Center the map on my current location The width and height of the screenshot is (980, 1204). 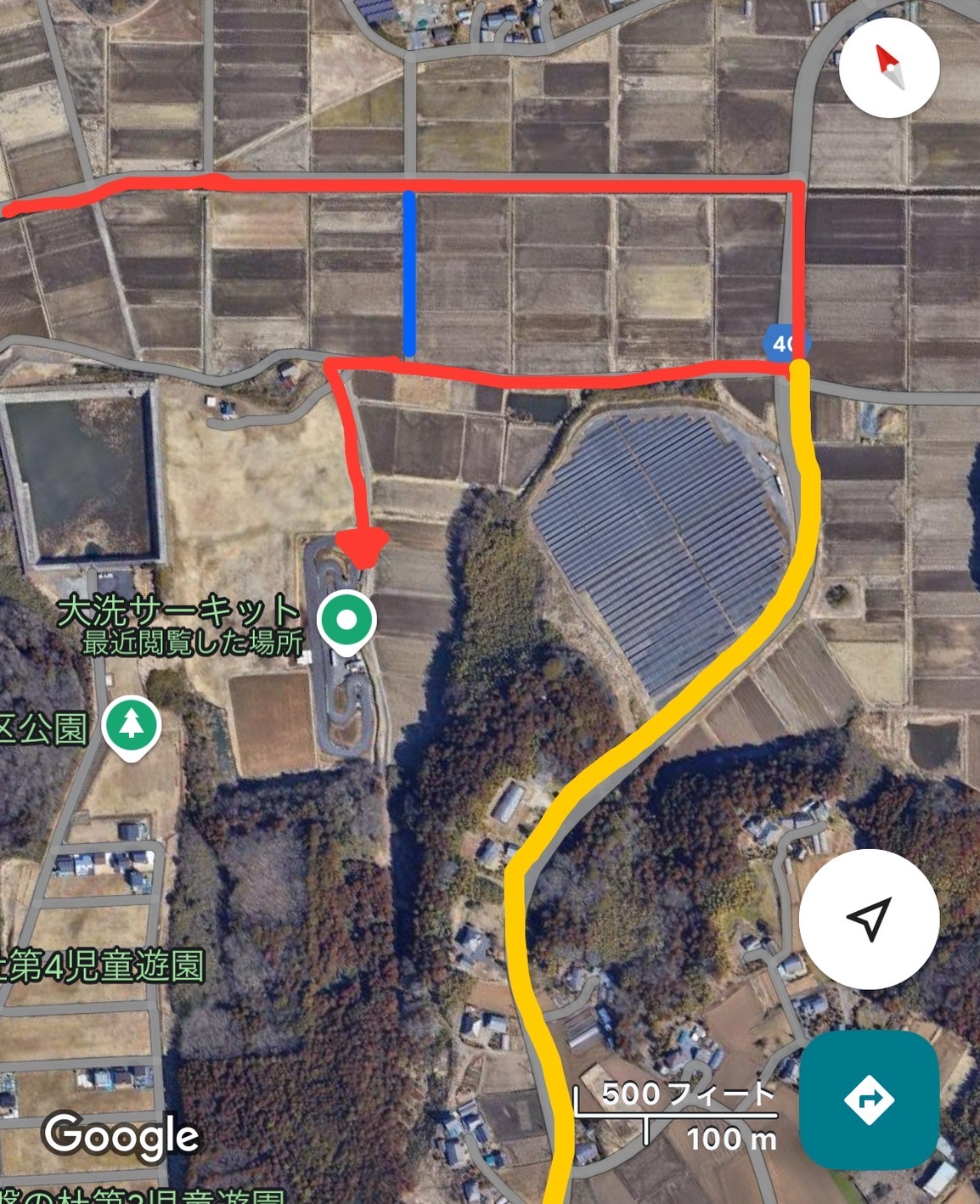point(869,919)
